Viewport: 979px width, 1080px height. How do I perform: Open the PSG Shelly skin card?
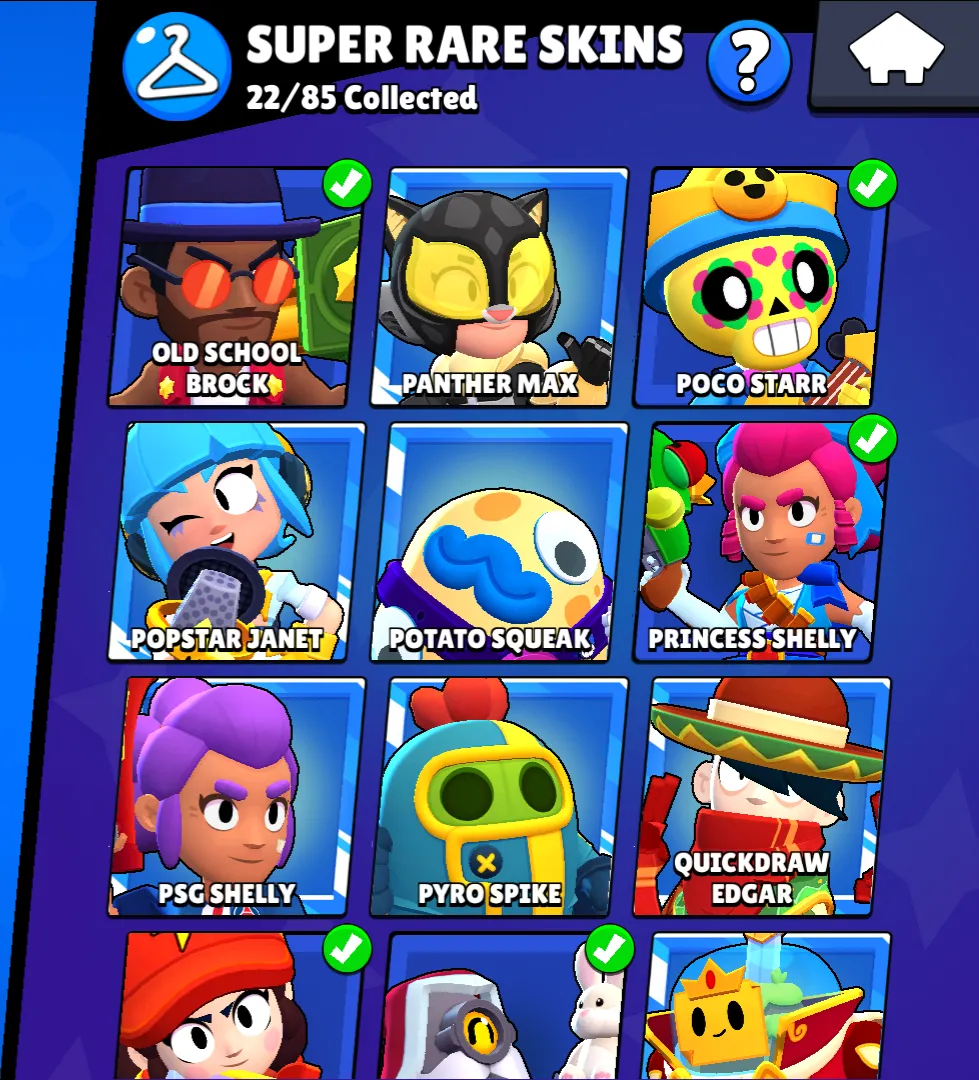[236, 797]
